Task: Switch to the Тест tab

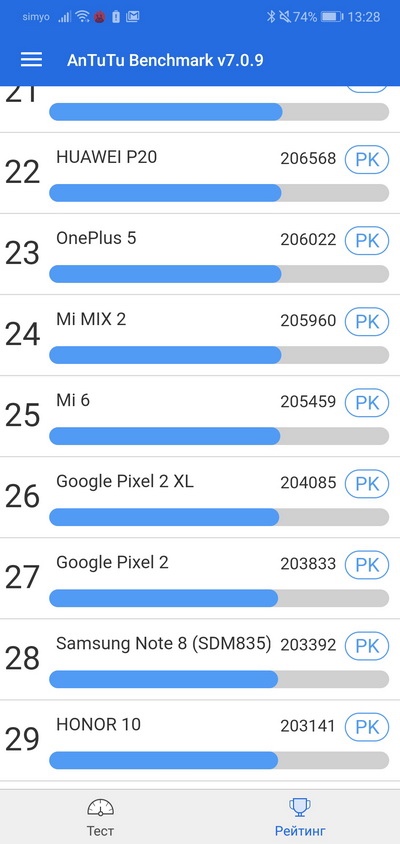Action: point(100,817)
